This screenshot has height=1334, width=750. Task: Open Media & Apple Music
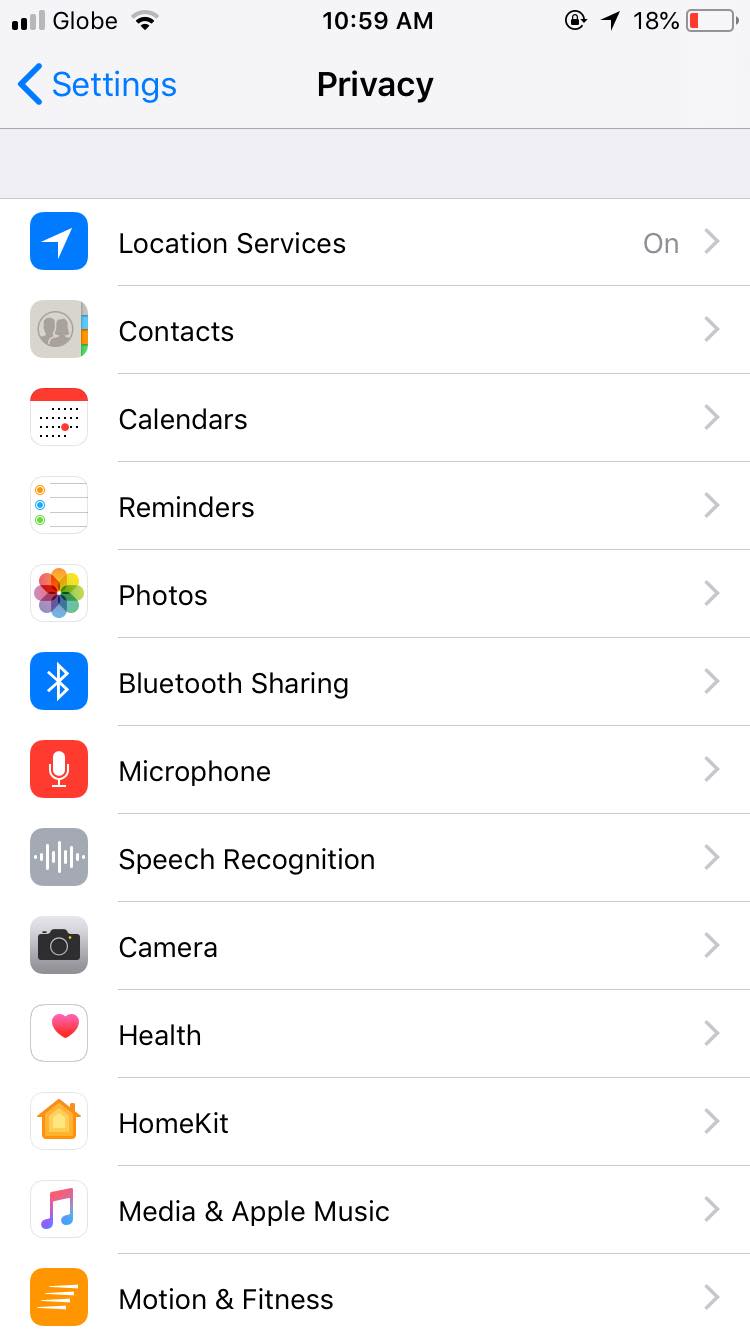(375, 1211)
